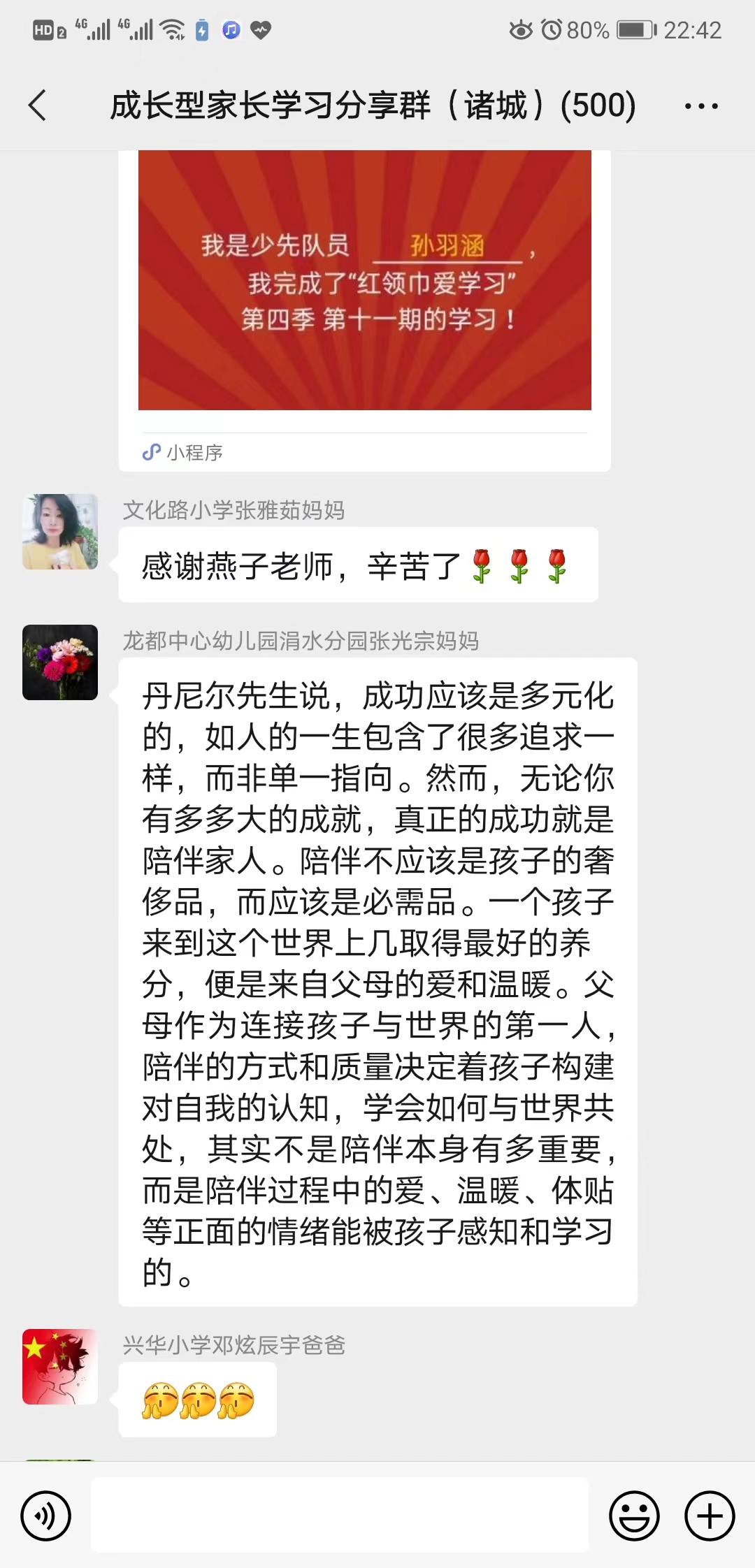Open 龙都中心幼儿园张光宗妈妈's avatar
Screen dimensions: 755x1568
pyautogui.click(x=59, y=664)
